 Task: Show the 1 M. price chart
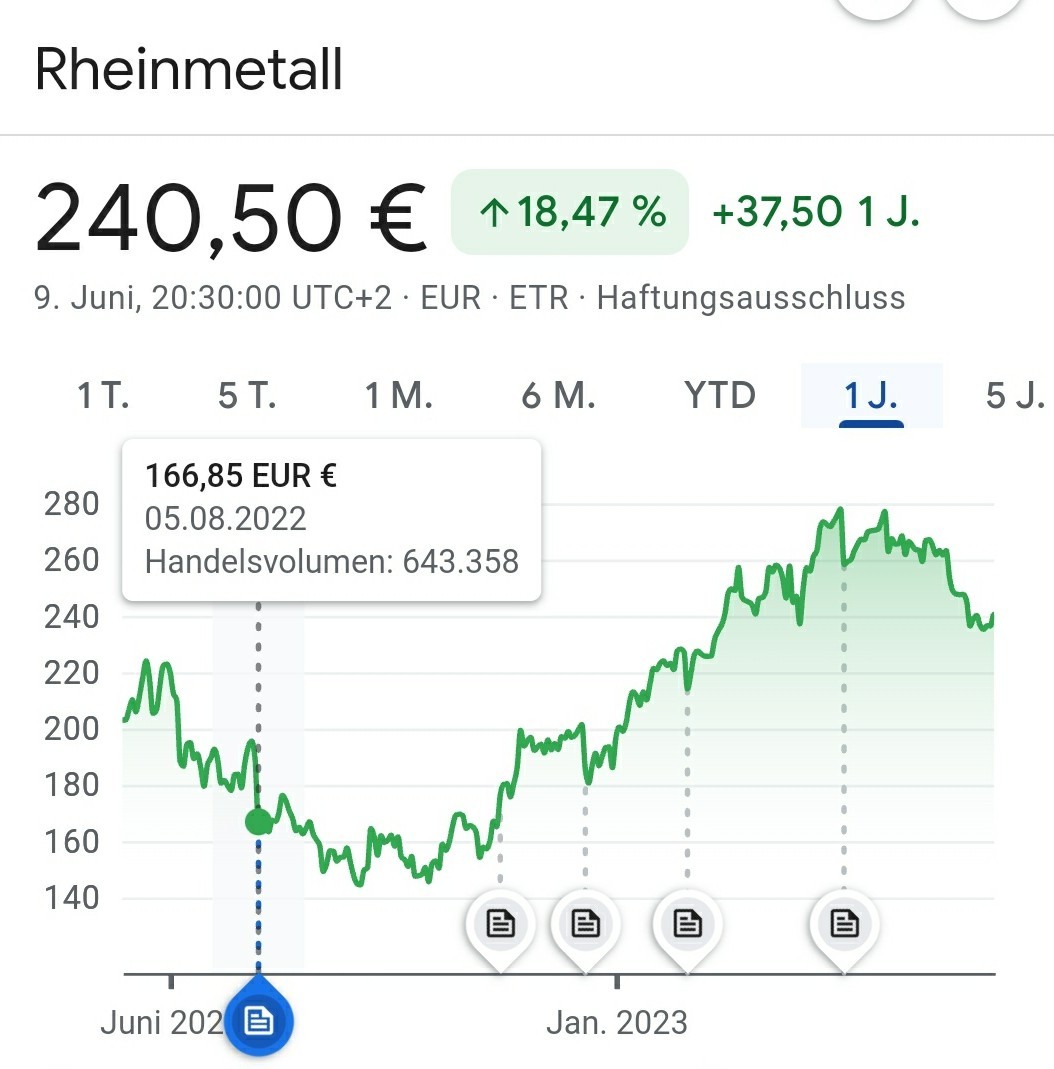click(x=399, y=395)
